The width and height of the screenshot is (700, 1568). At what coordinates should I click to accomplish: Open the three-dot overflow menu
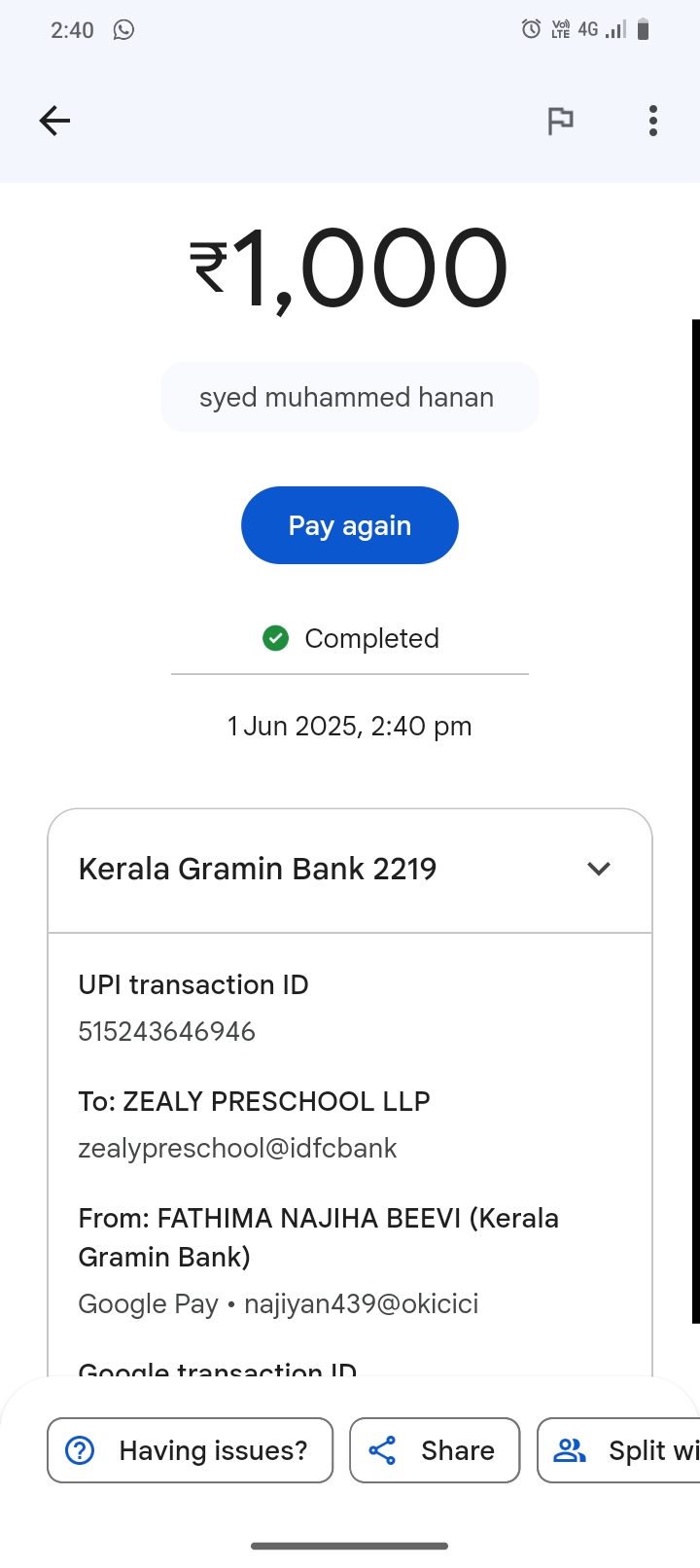point(652,121)
